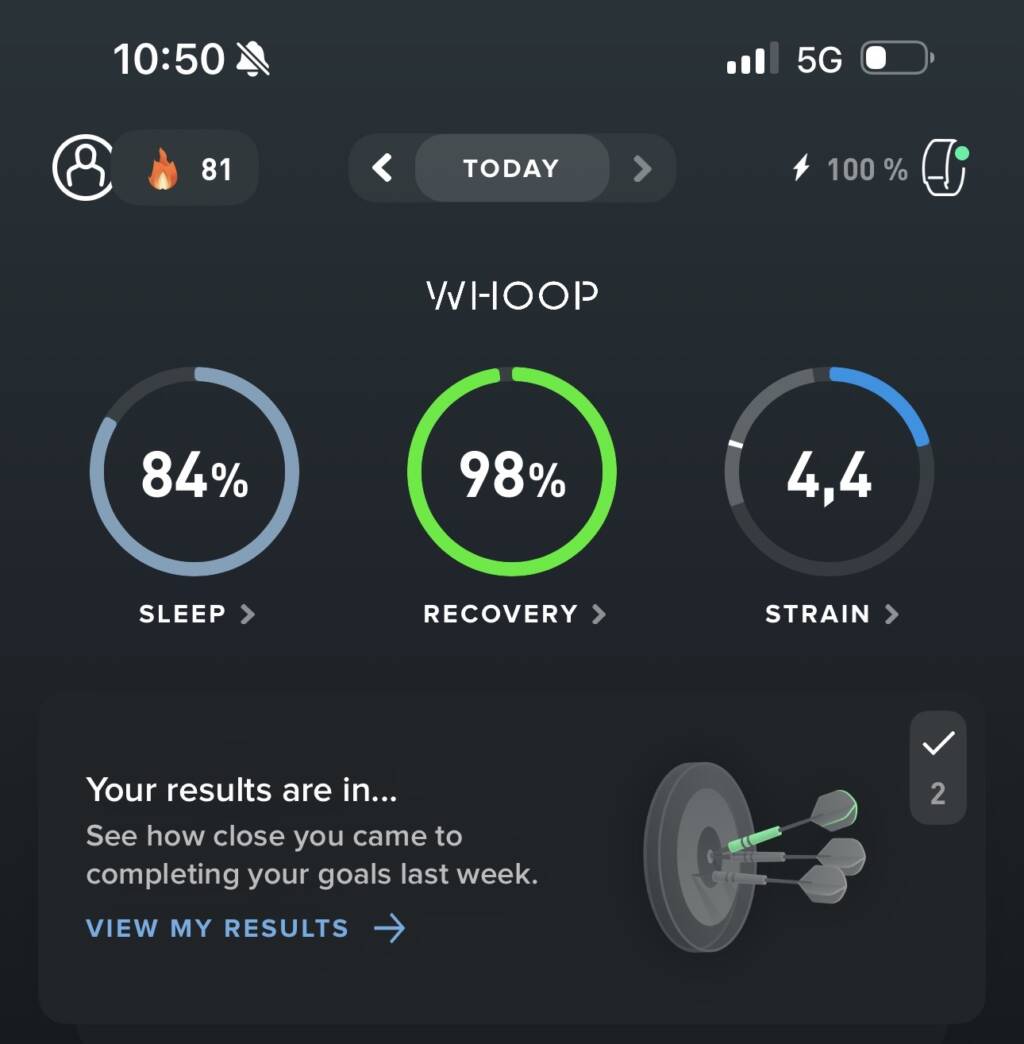This screenshot has width=1024, height=1044.
Task: Open the profile icon
Action: point(83,169)
